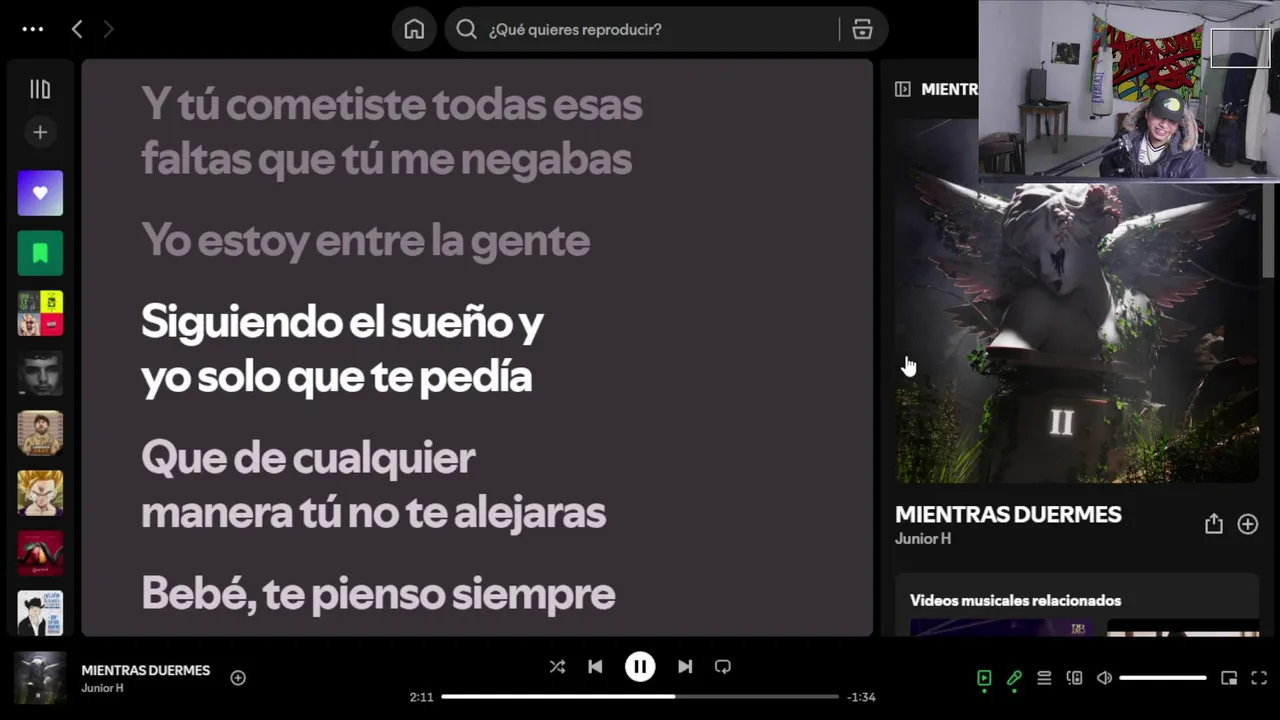Add MIENTRAS DUERMES from the side panel
Image resolution: width=1280 pixels, height=720 pixels.
pyautogui.click(x=1247, y=524)
